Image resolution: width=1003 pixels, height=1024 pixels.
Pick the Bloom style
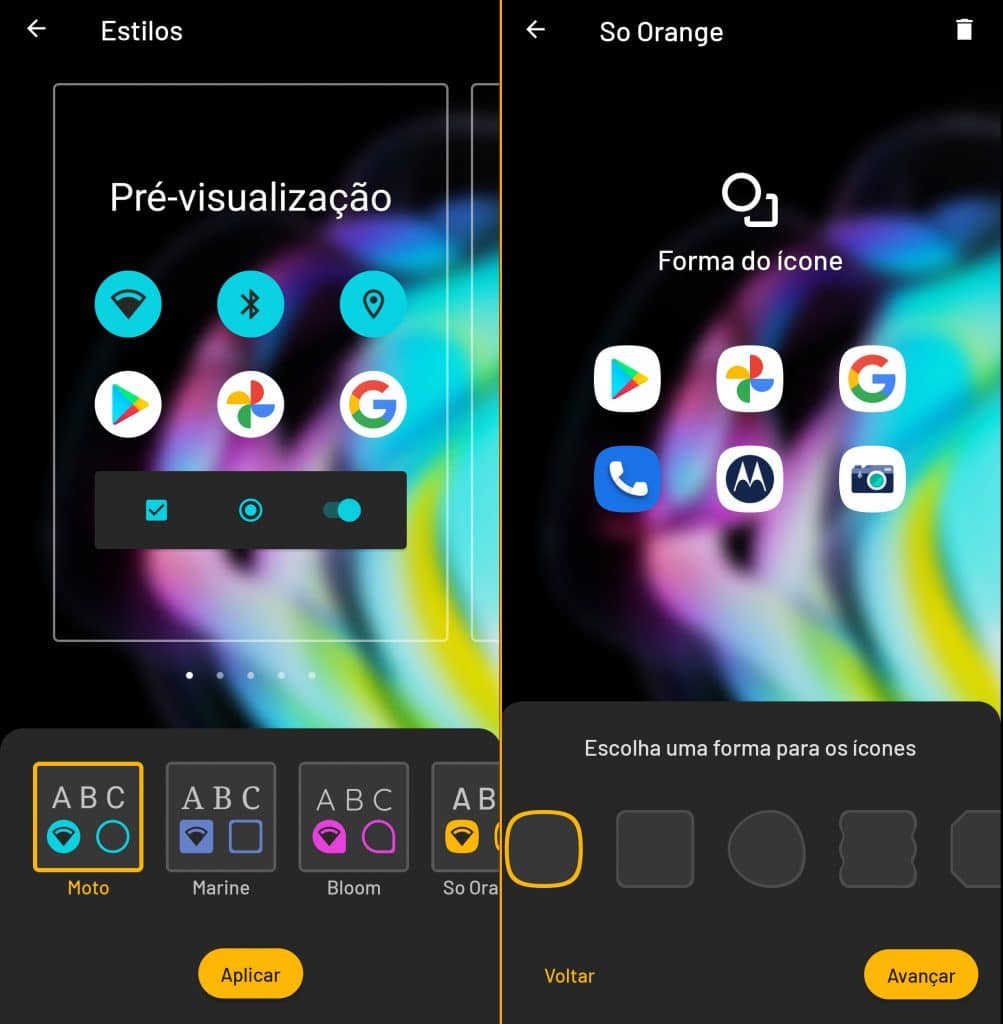coord(354,817)
